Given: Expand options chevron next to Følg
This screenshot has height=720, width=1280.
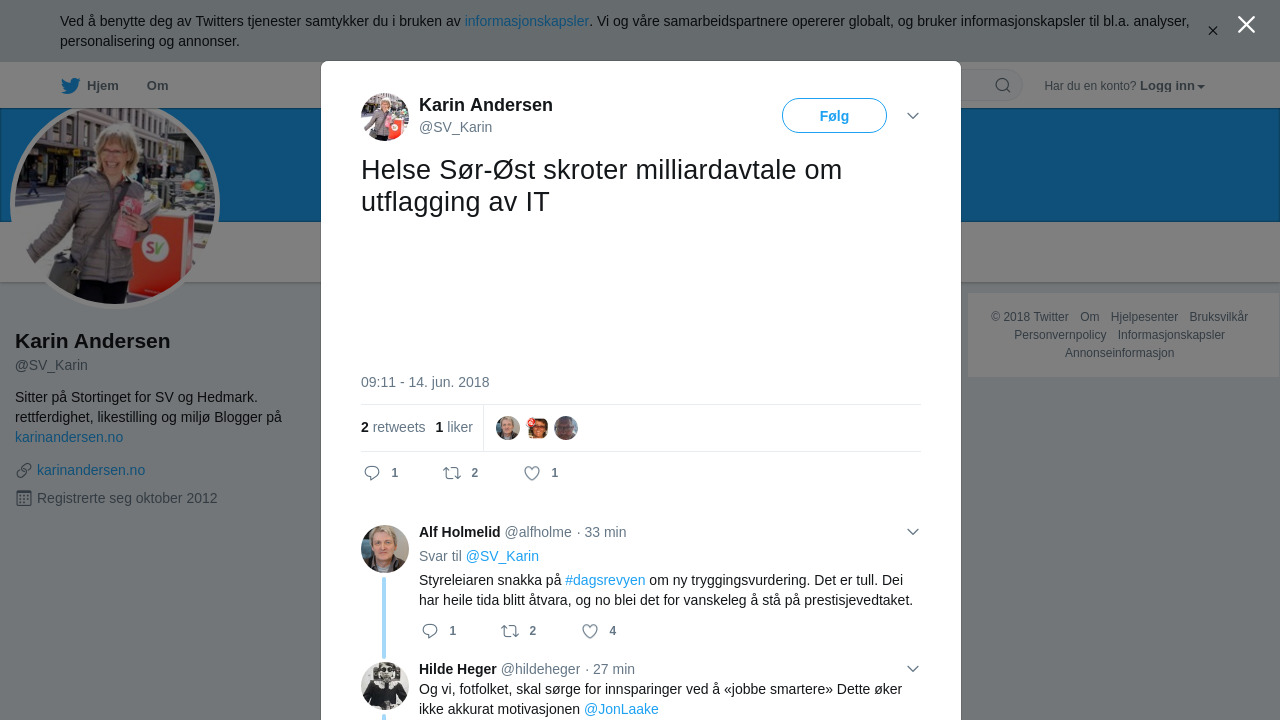Looking at the screenshot, I should tap(913, 116).
